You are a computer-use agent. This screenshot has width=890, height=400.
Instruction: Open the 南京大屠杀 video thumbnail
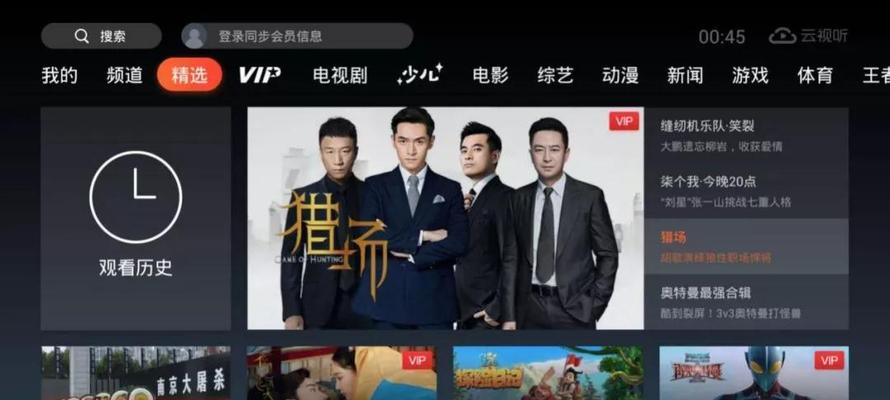[x=136, y=374]
